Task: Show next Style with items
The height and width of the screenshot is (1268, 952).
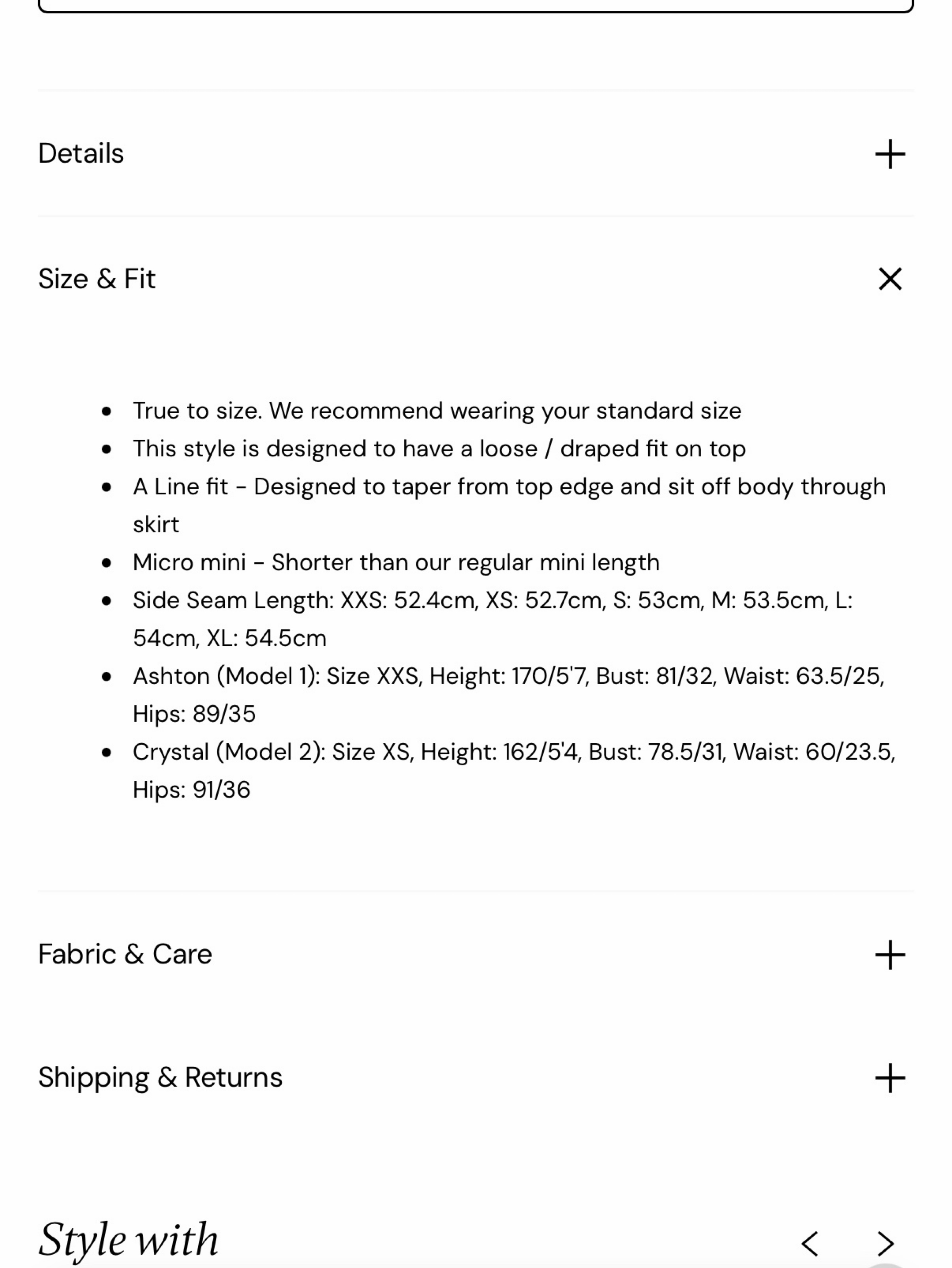Action: tap(886, 1243)
